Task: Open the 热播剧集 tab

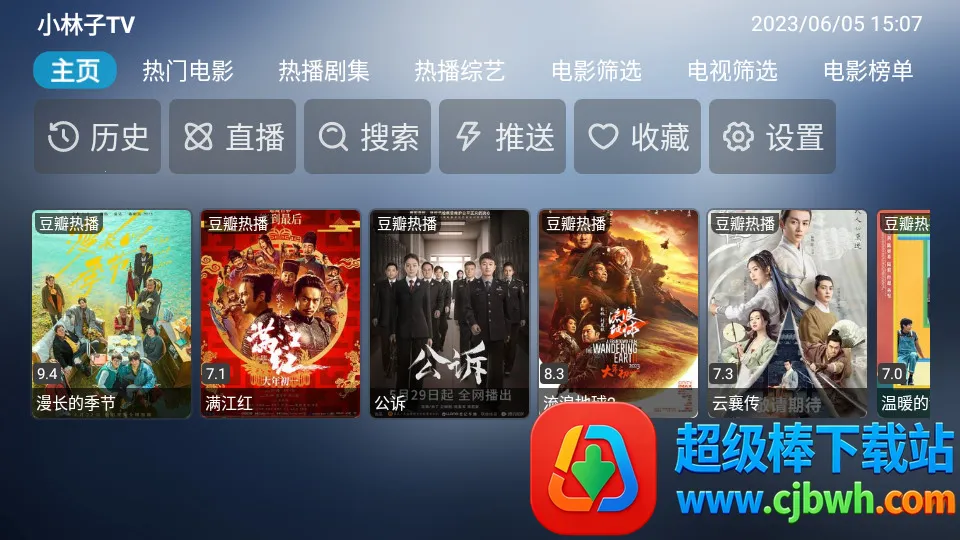Action: 324,71
